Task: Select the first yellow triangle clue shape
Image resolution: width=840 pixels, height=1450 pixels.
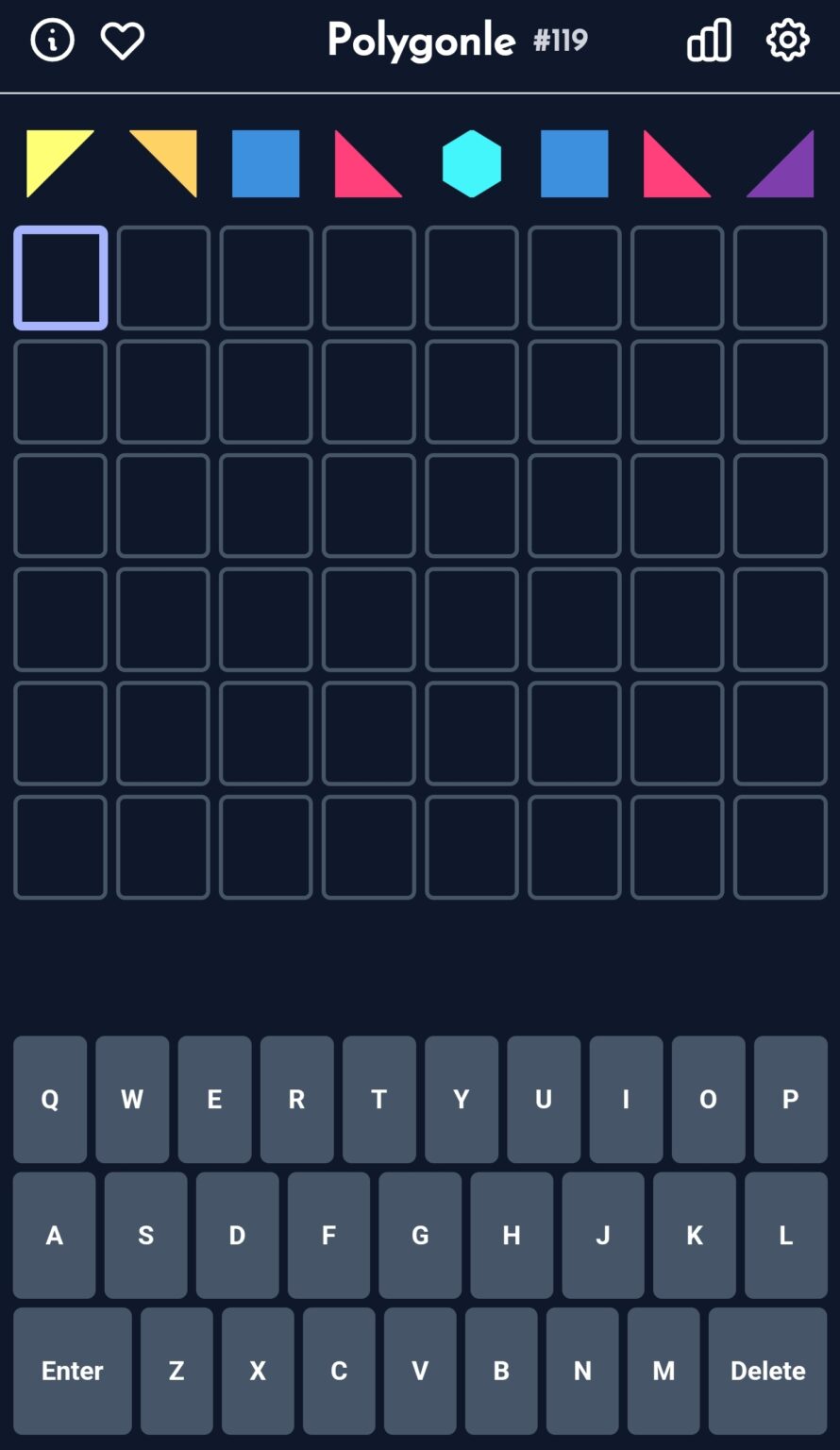Action: pyautogui.click(x=60, y=162)
